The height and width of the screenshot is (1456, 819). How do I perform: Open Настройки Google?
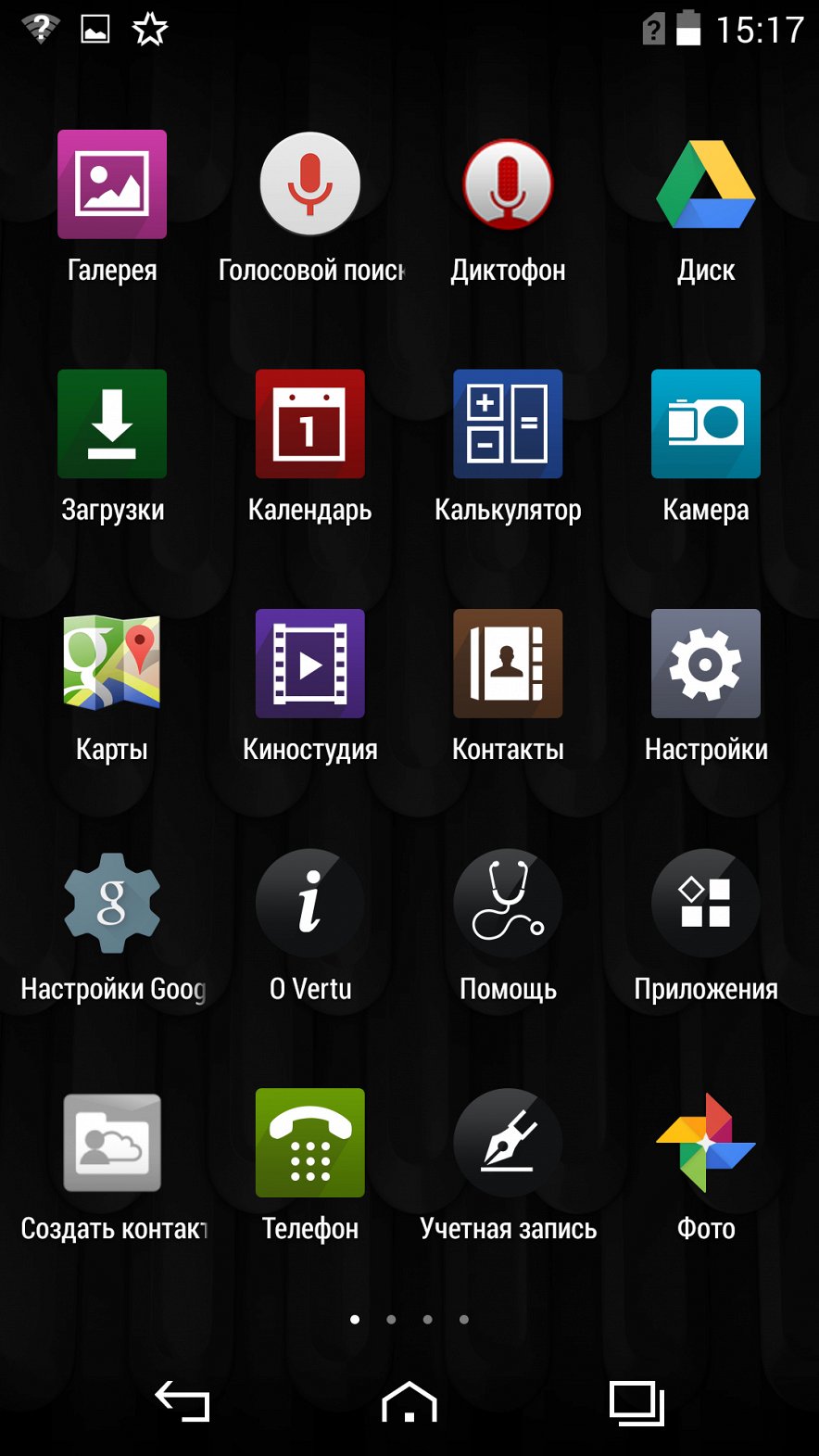[x=112, y=903]
